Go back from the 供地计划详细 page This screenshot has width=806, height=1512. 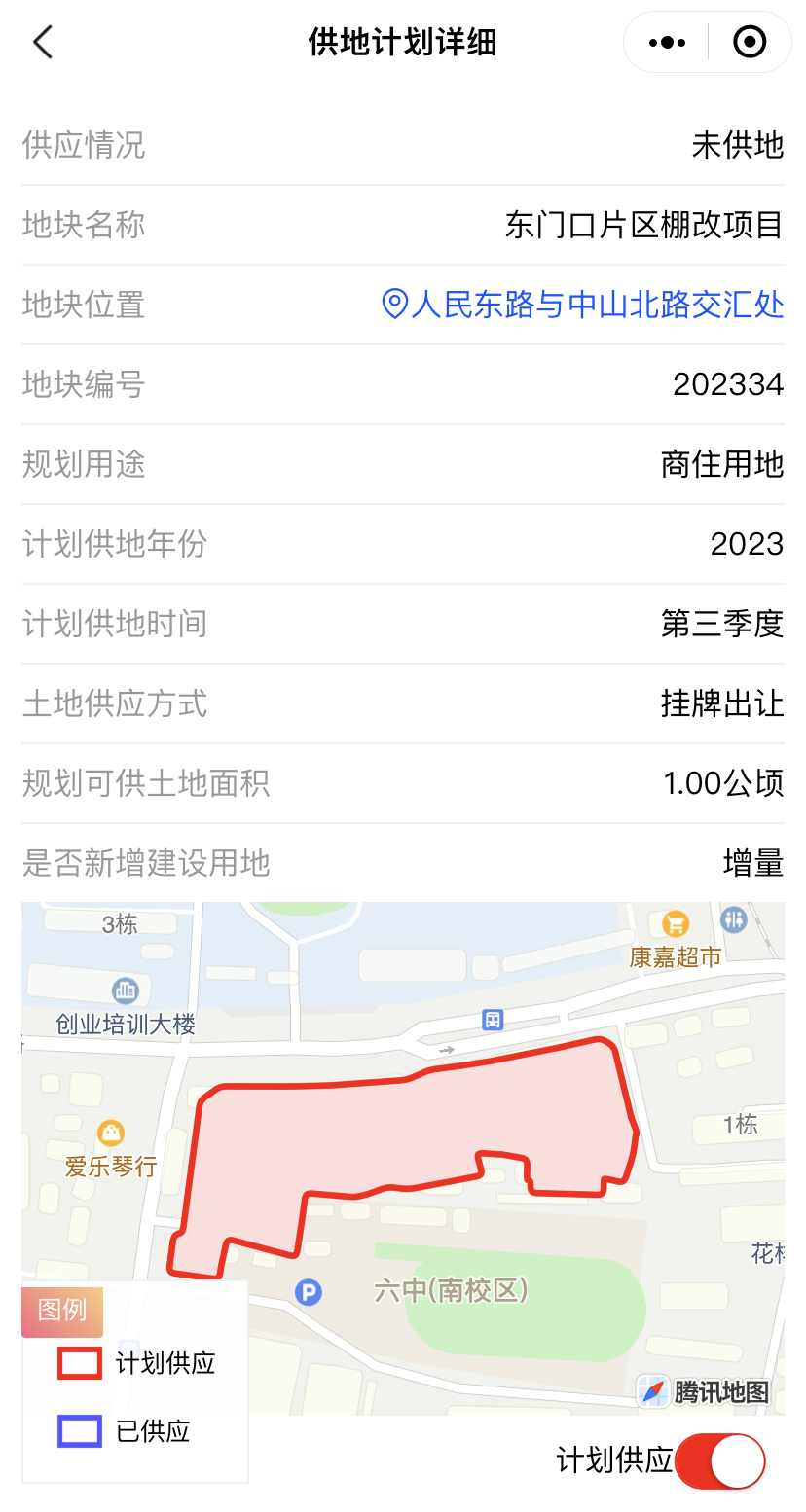pyautogui.click(x=43, y=43)
